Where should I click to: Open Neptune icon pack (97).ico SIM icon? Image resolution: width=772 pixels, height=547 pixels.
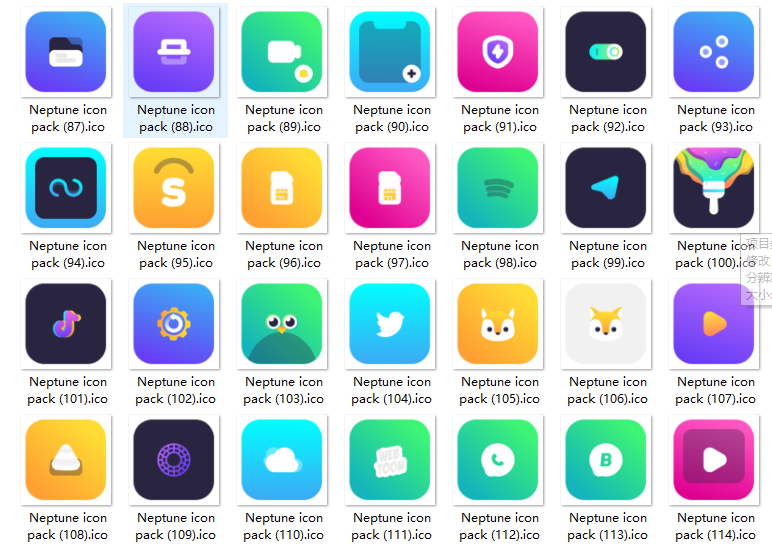[x=390, y=188]
